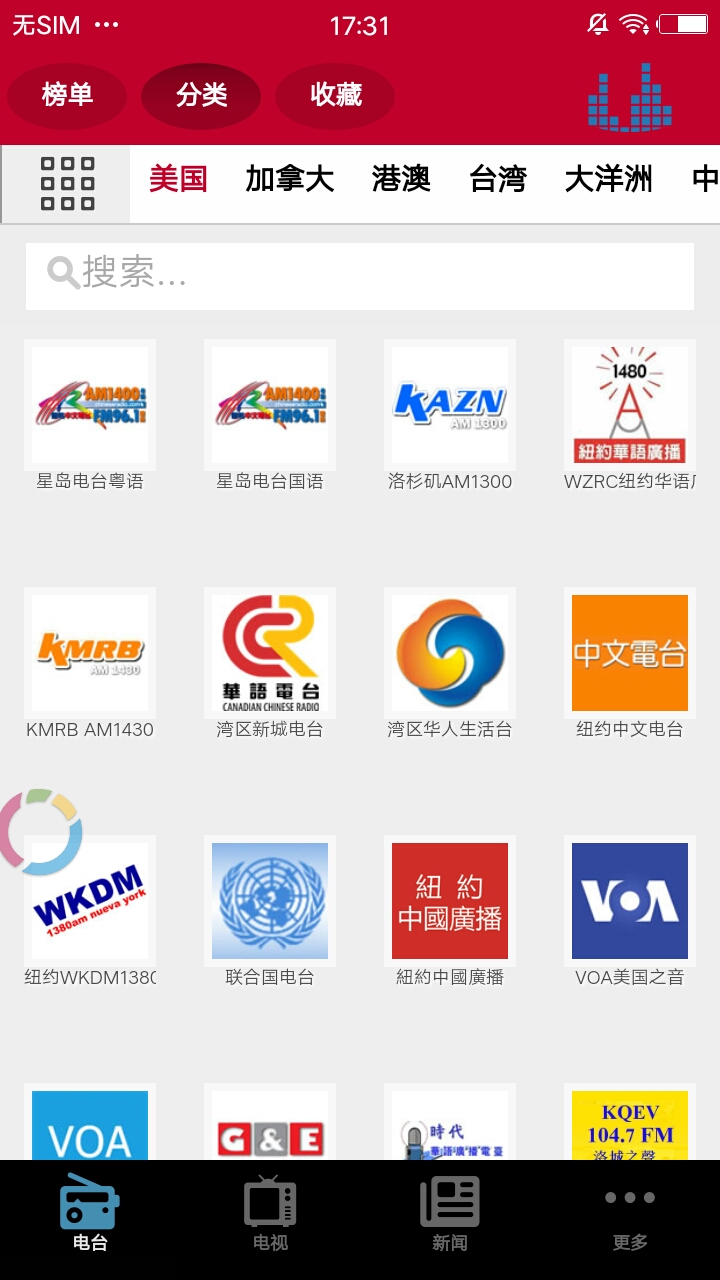Listen to KMRB AM1430
The width and height of the screenshot is (720, 1280).
pos(90,653)
